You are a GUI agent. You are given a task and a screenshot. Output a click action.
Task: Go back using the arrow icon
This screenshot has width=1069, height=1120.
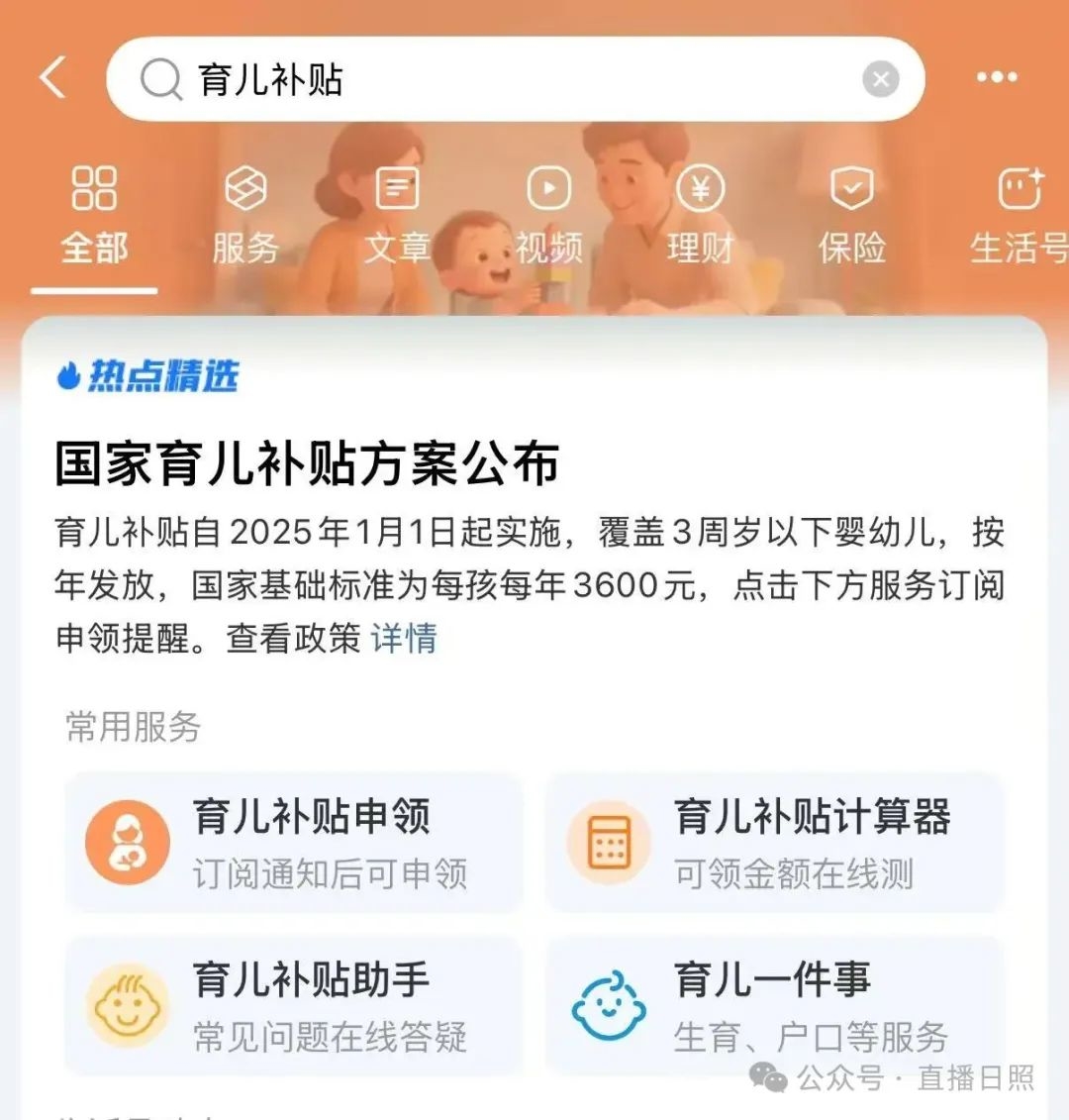[x=53, y=78]
